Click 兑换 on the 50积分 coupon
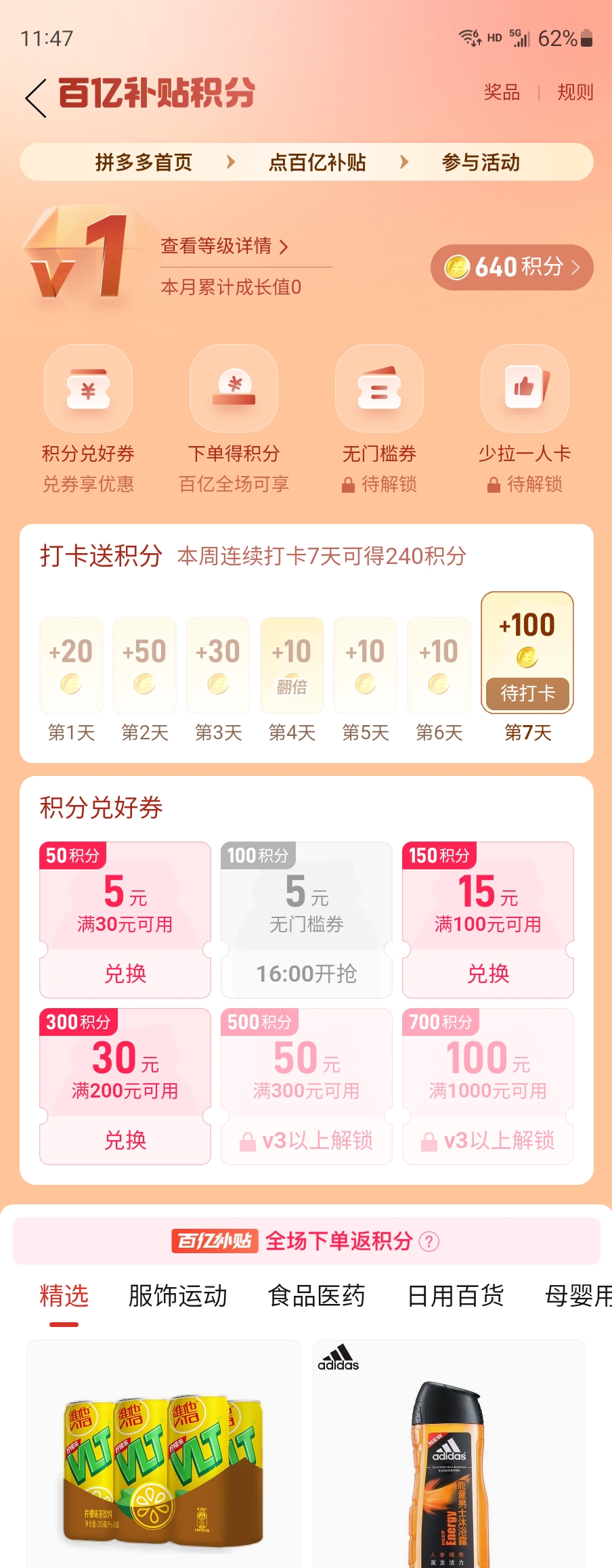 point(125,974)
